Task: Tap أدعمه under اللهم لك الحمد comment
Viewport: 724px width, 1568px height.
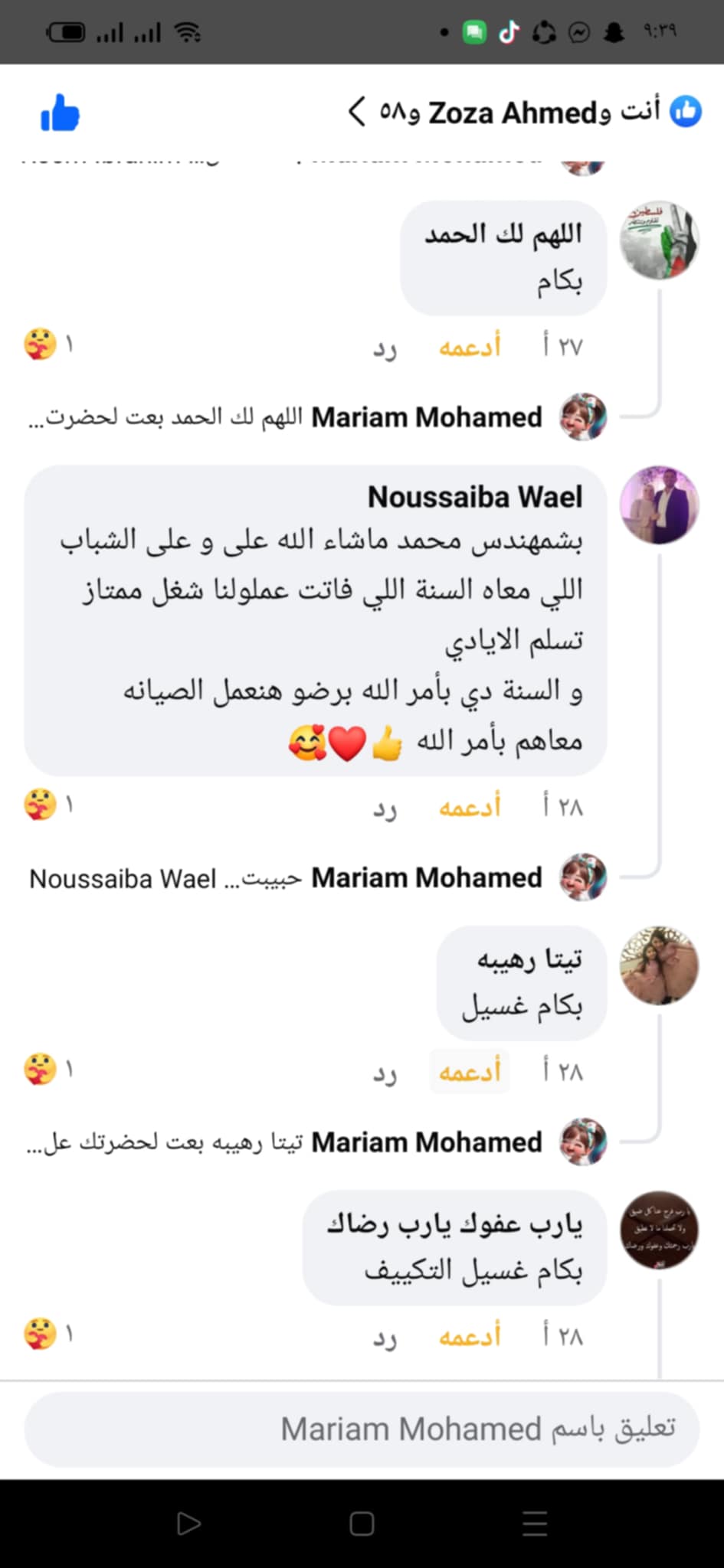Action: (x=469, y=347)
